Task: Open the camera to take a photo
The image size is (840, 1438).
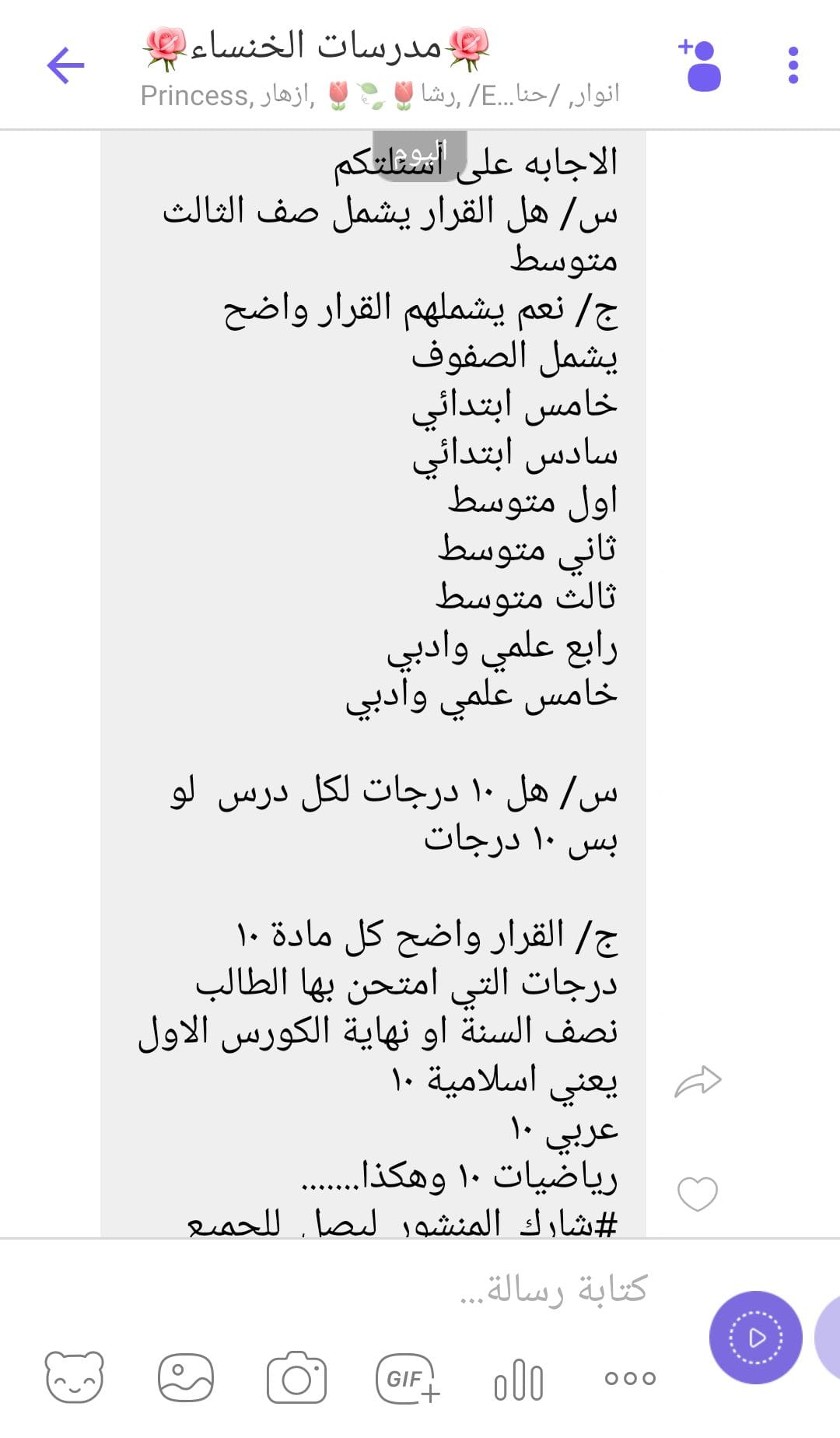Action: (296, 1377)
